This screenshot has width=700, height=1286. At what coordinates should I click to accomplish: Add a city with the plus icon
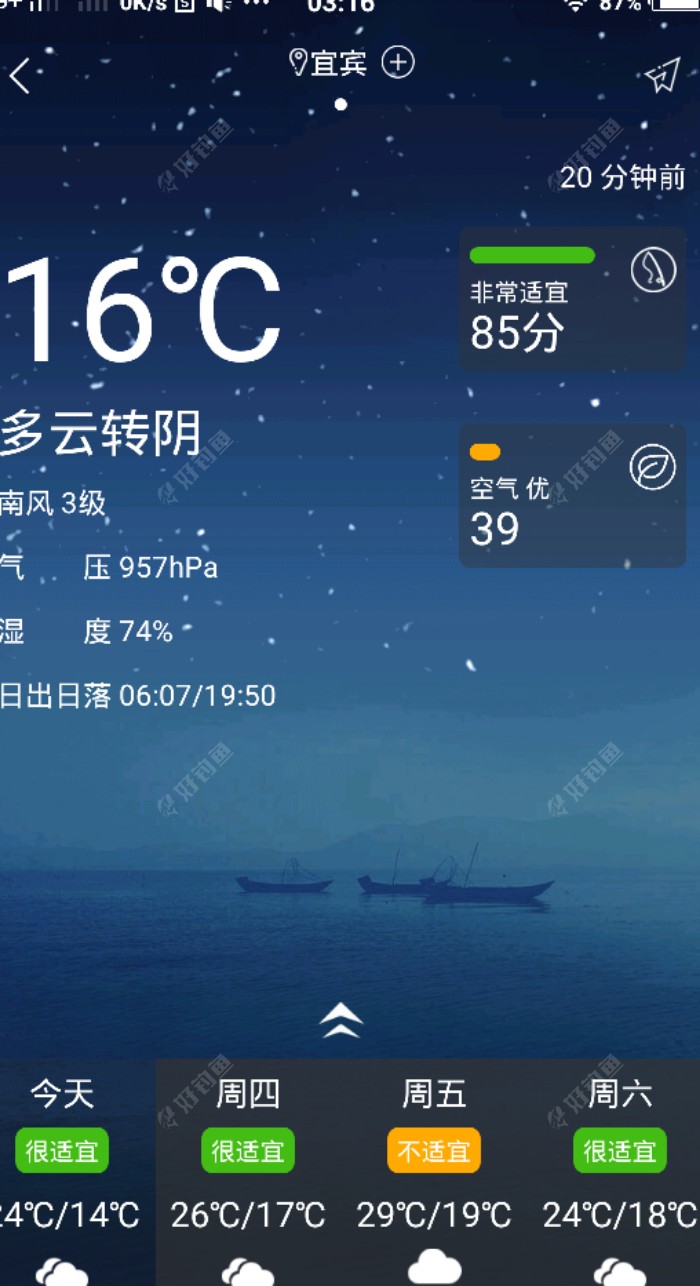(399, 63)
